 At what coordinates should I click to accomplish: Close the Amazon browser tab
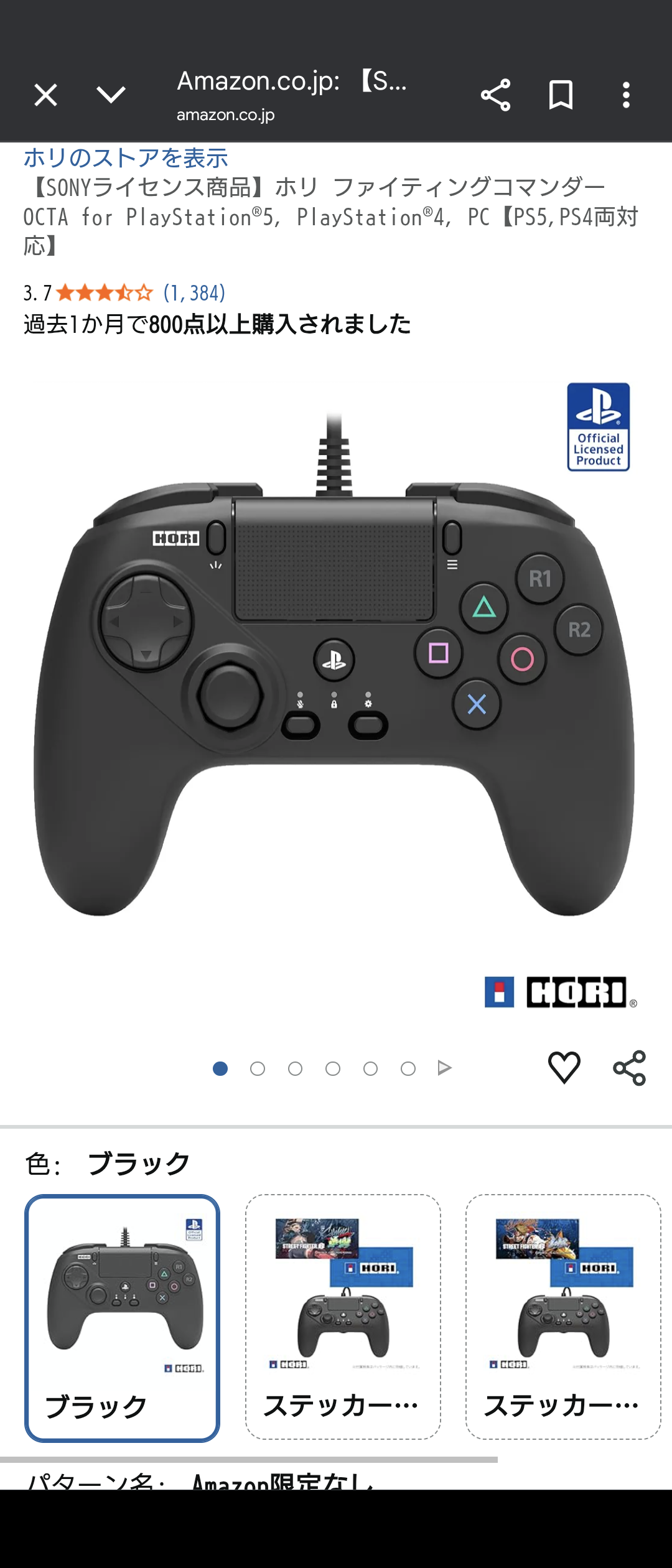tap(45, 95)
